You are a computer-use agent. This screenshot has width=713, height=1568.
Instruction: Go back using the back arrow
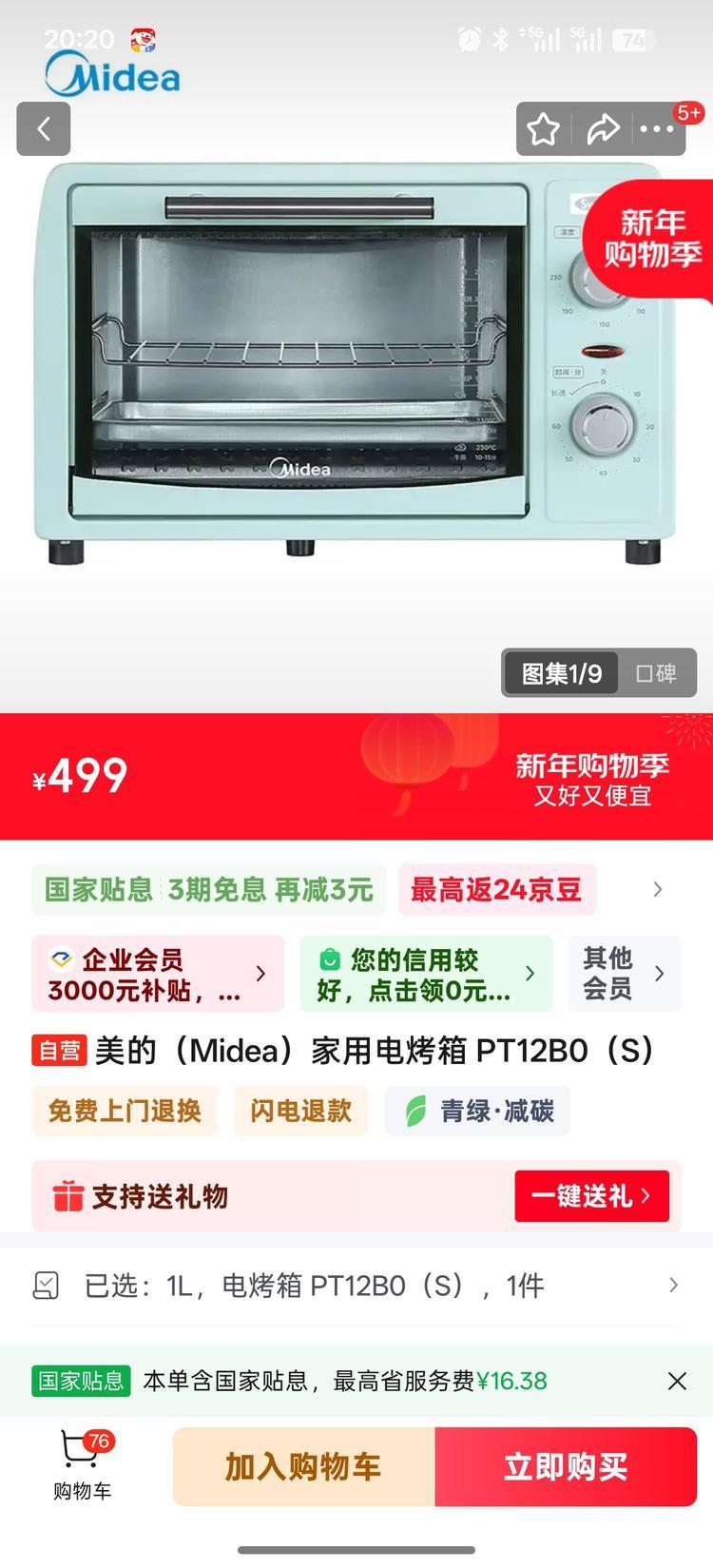tap(44, 128)
